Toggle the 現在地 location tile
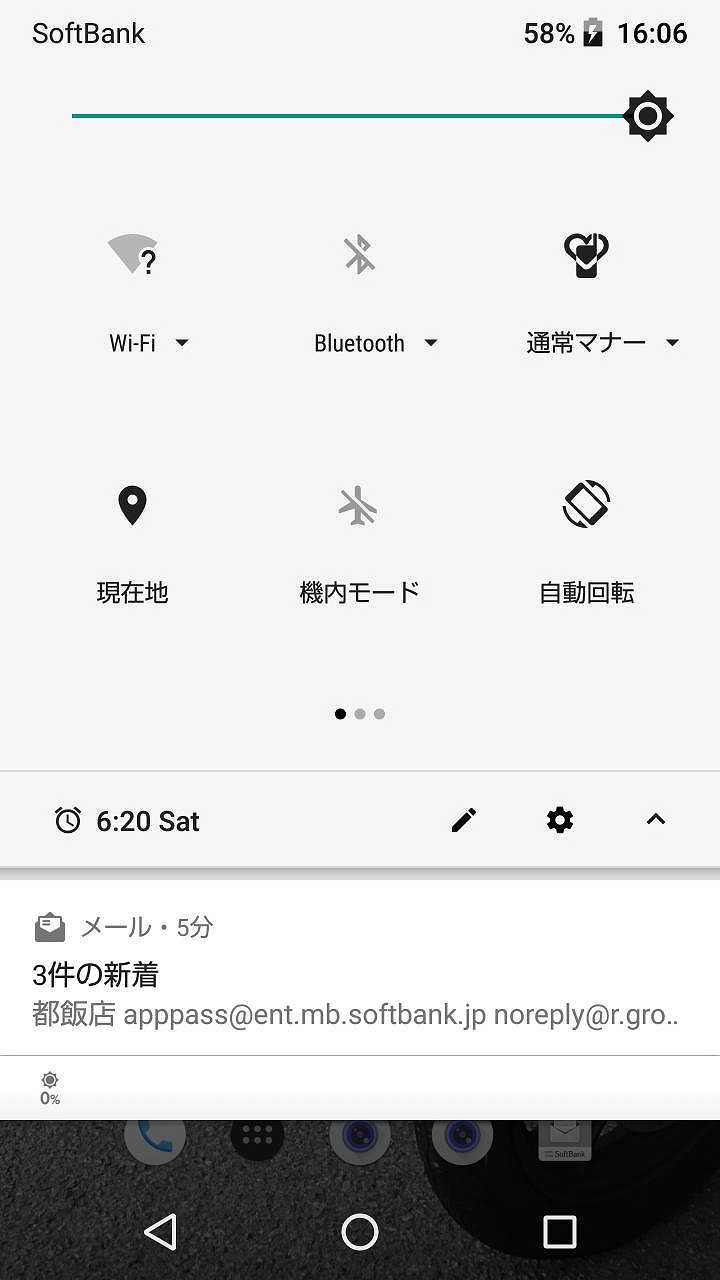This screenshot has height=1280, width=720. 132,505
